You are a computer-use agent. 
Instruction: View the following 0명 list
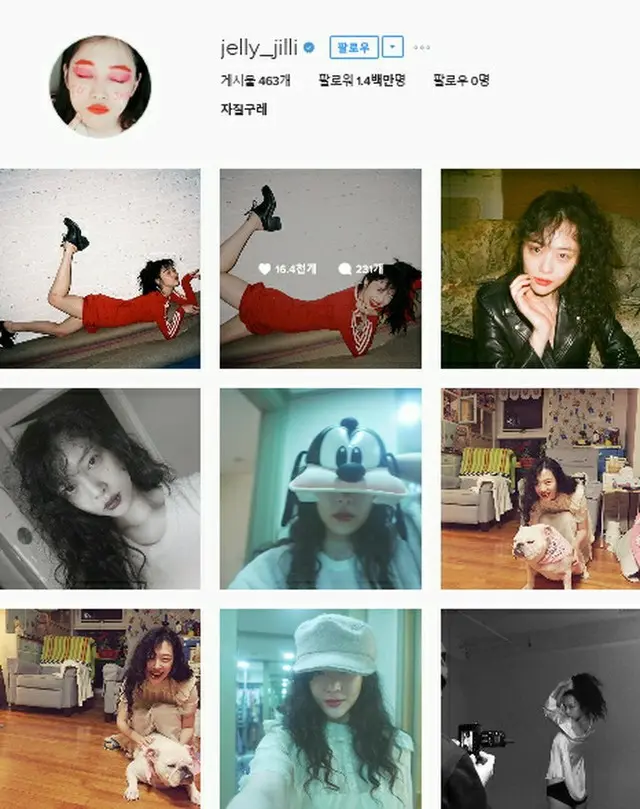pyautogui.click(x=459, y=78)
